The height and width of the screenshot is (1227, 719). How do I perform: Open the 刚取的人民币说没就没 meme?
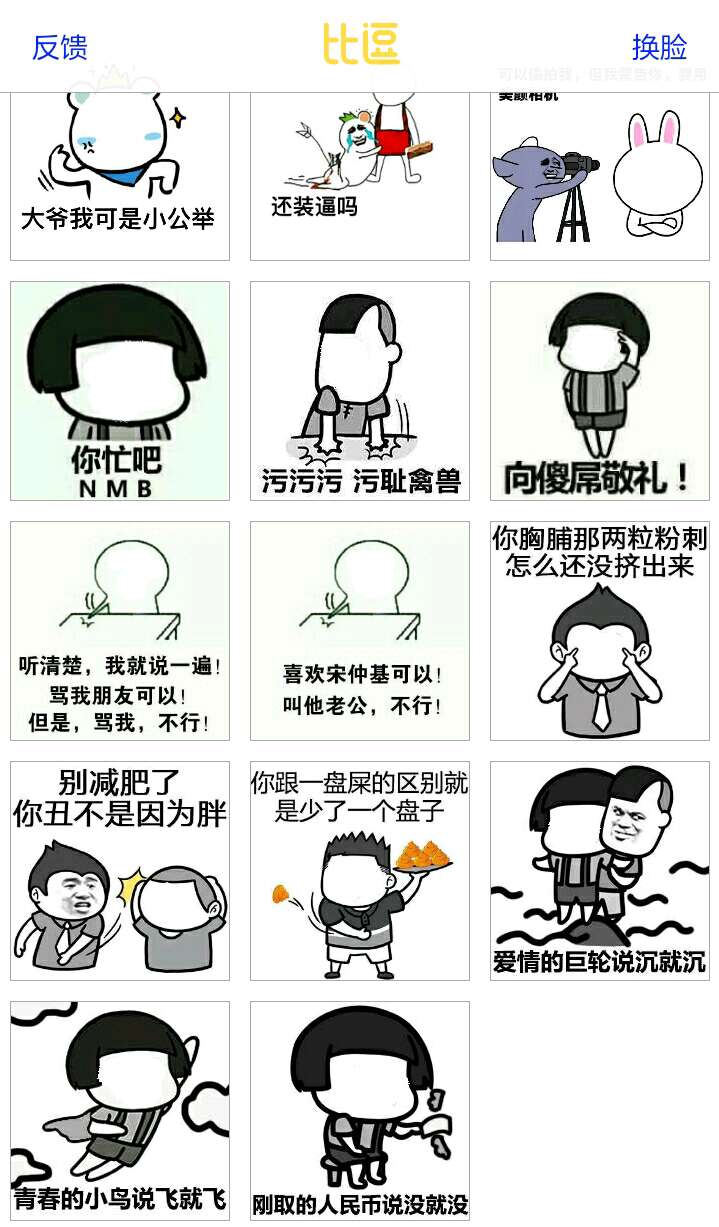pos(360,1111)
